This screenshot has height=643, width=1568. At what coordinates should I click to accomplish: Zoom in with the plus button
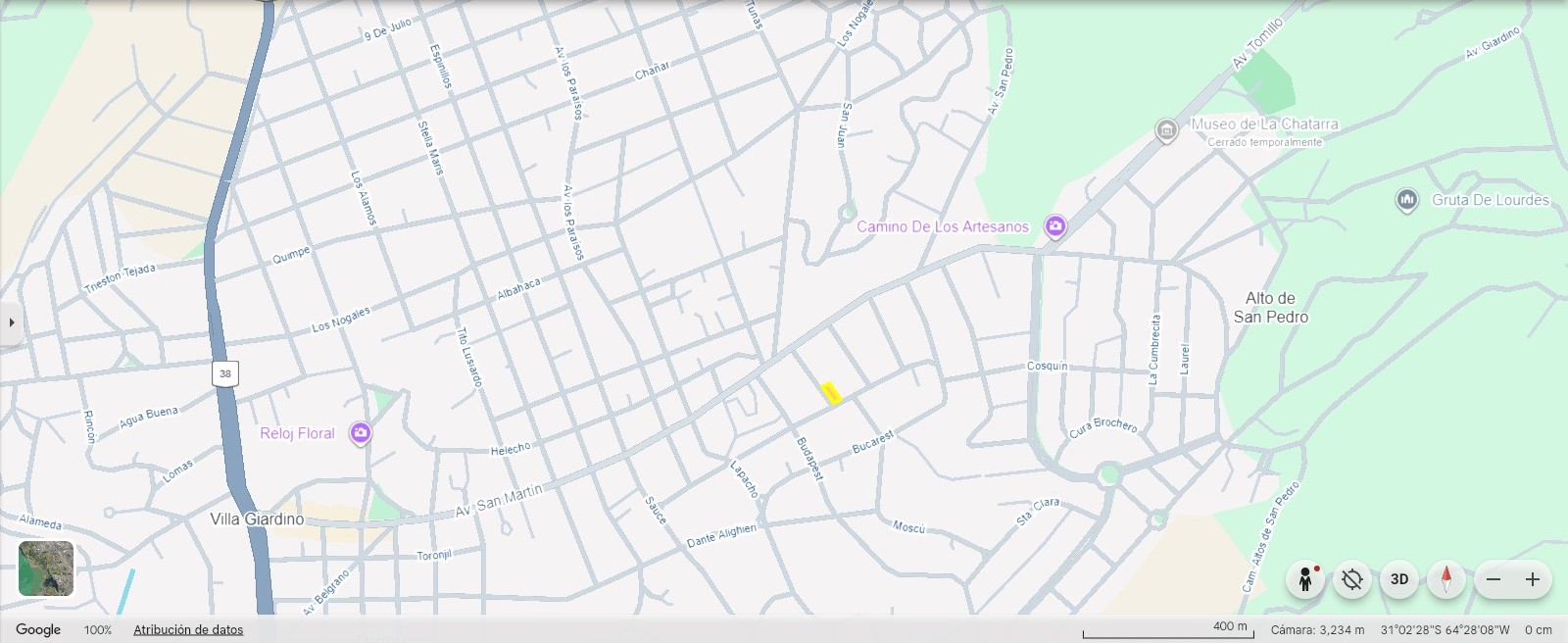(1533, 579)
